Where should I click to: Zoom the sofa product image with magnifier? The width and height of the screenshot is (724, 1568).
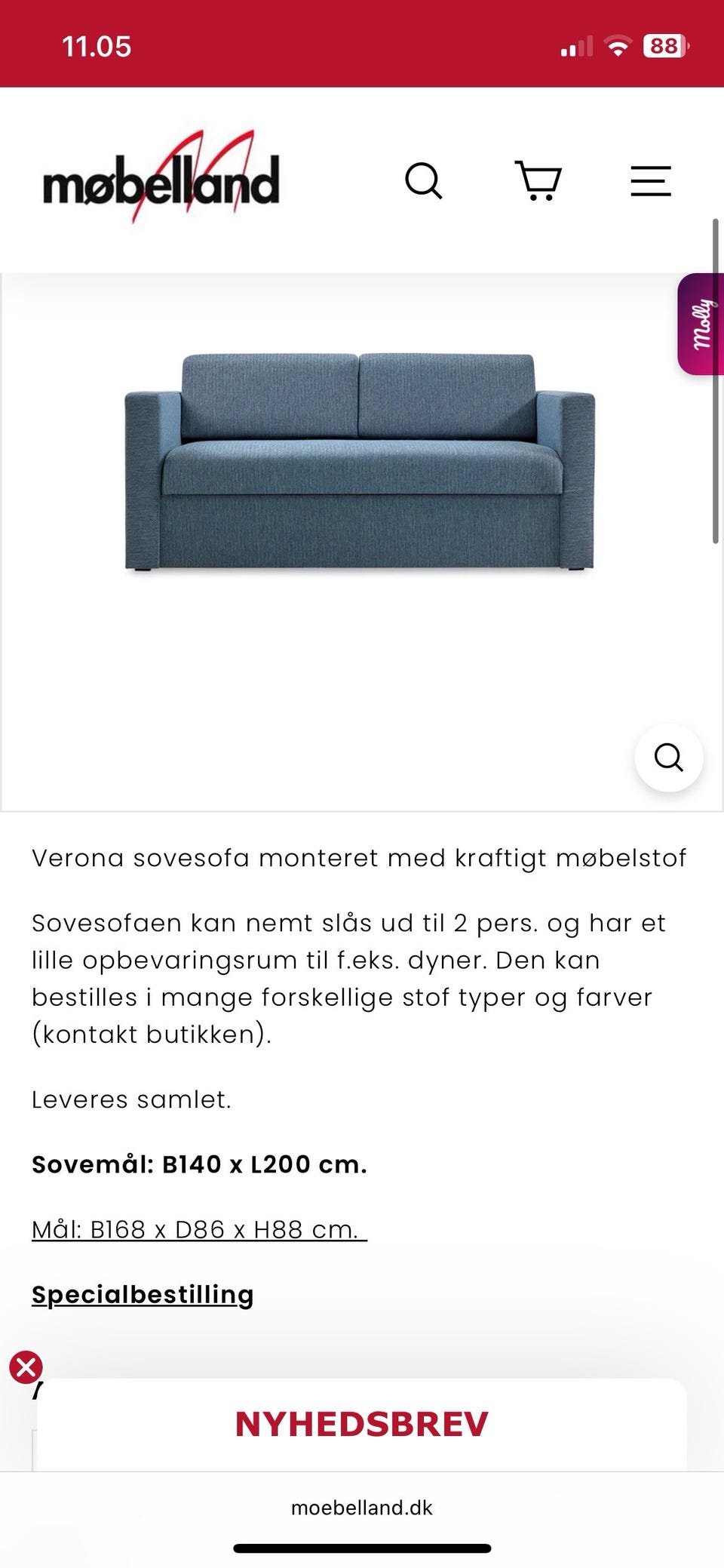(669, 758)
